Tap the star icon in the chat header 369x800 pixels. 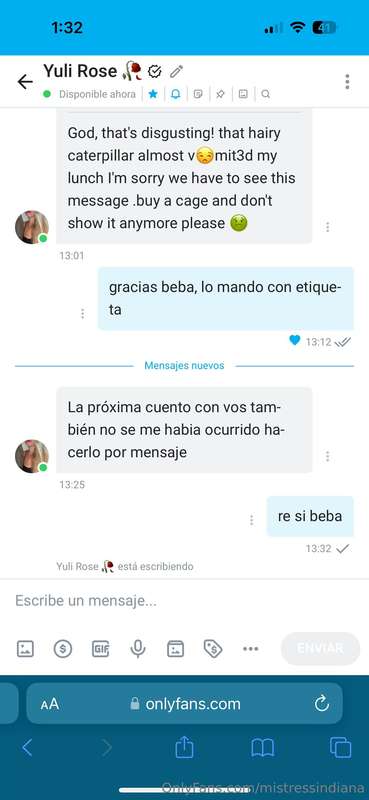tap(153, 94)
